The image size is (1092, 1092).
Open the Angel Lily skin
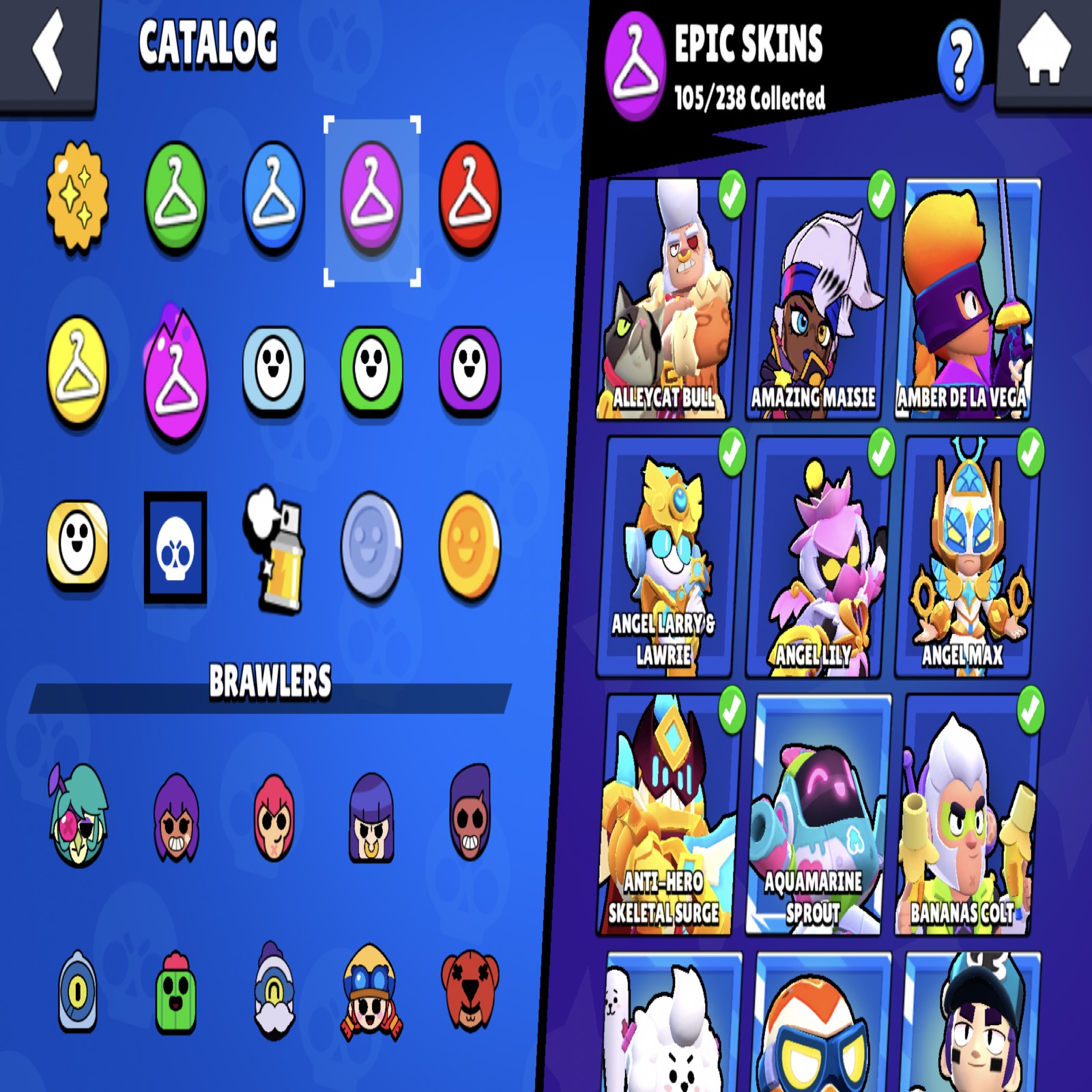[816, 556]
